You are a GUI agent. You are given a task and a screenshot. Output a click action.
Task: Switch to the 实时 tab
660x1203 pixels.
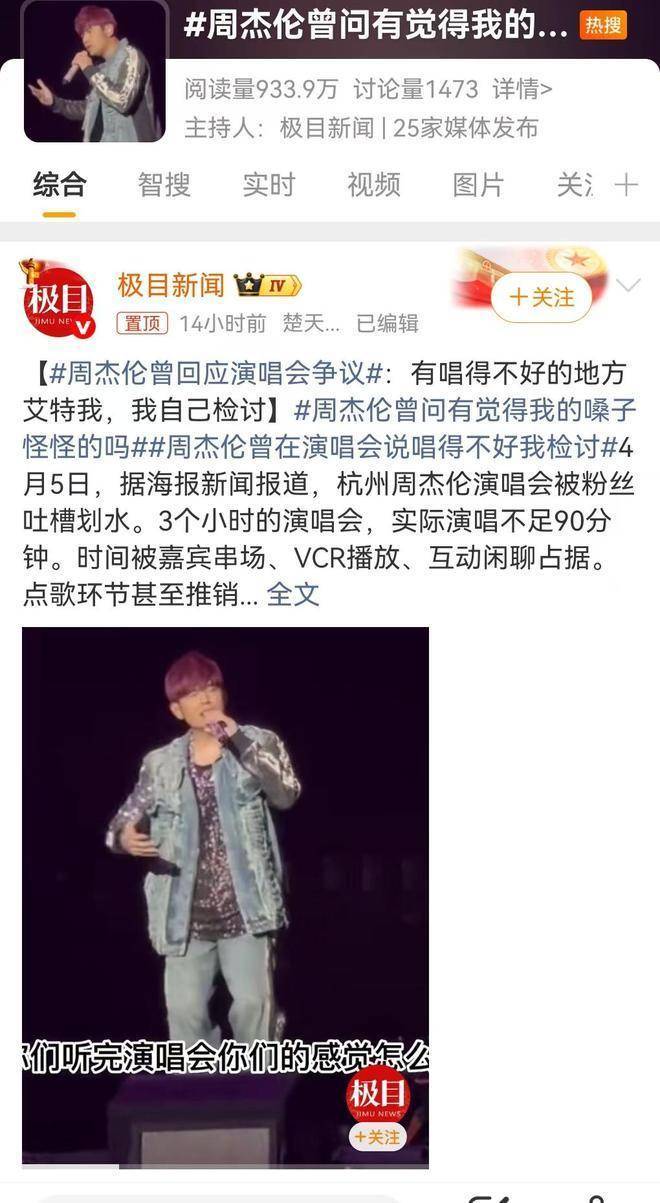(x=269, y=185)
